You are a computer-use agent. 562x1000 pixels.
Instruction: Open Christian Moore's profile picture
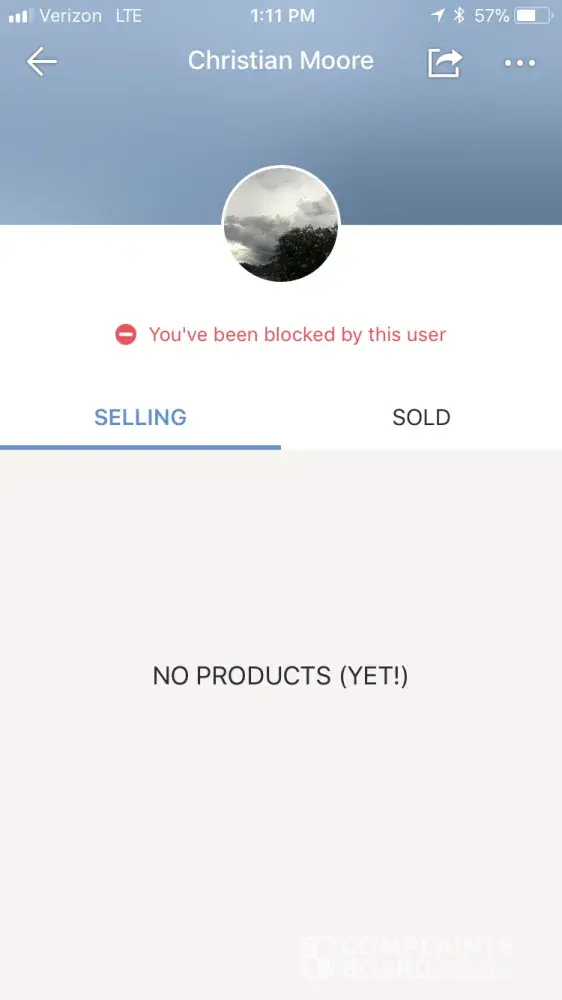tap(281, 224)
